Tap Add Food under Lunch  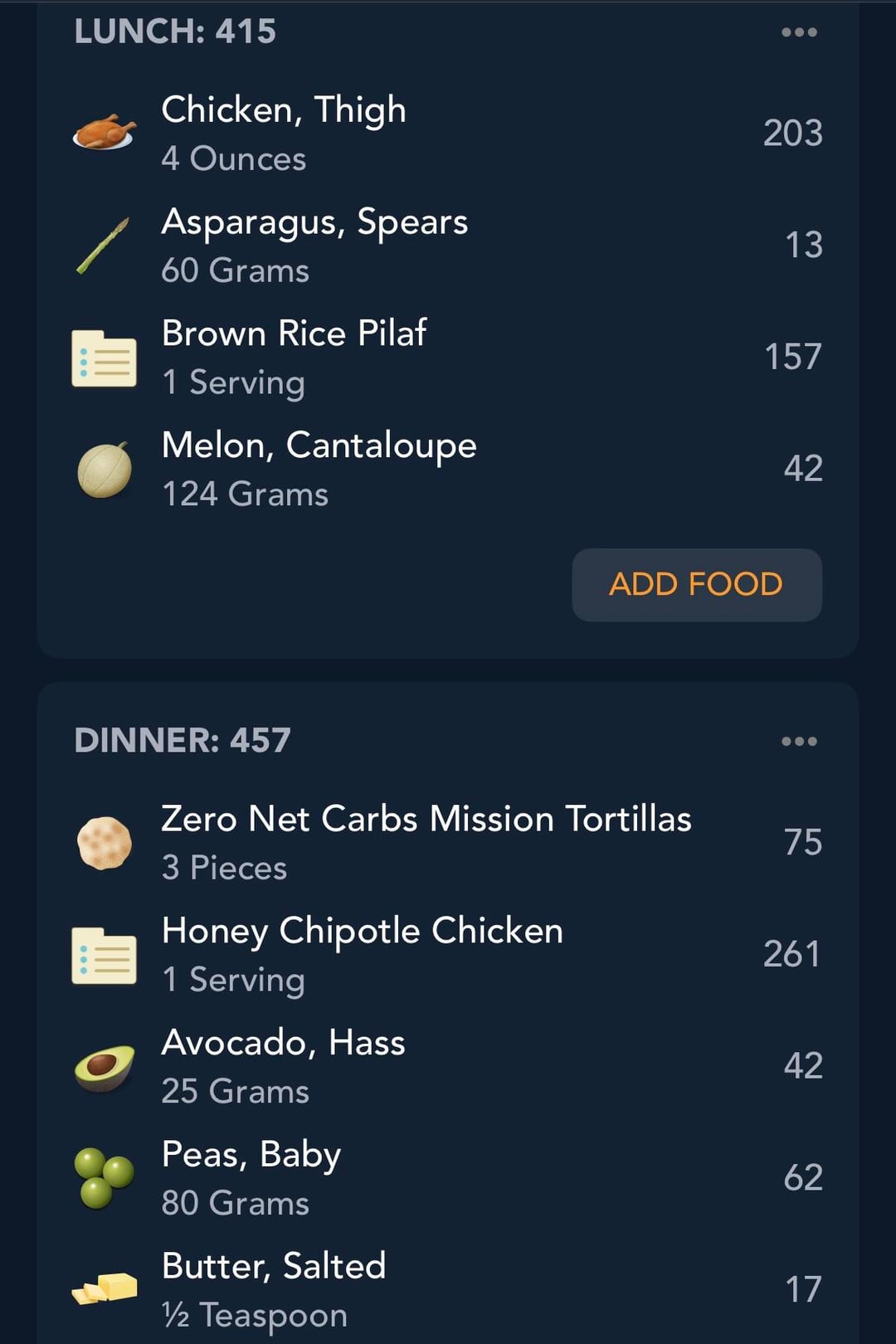tap(696, 584)
